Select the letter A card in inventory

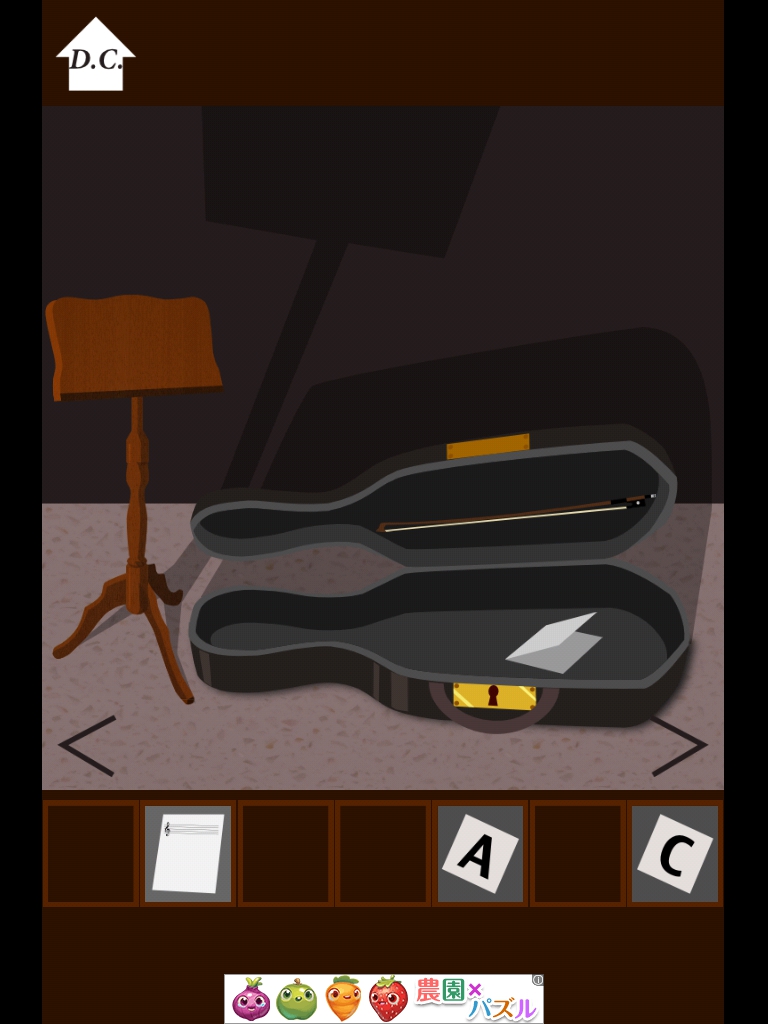(480, 853)
